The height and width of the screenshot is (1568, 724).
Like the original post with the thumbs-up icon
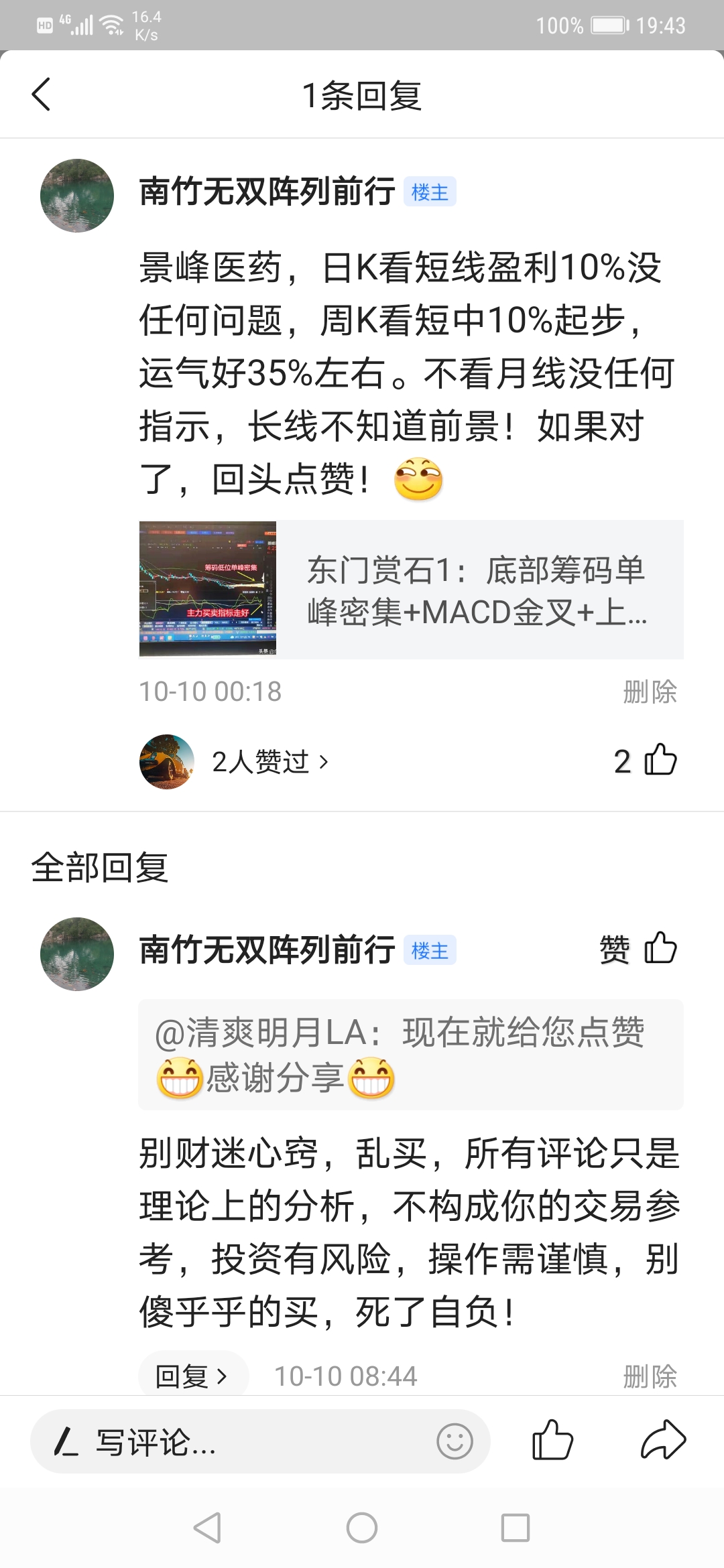tap(660, 761)
